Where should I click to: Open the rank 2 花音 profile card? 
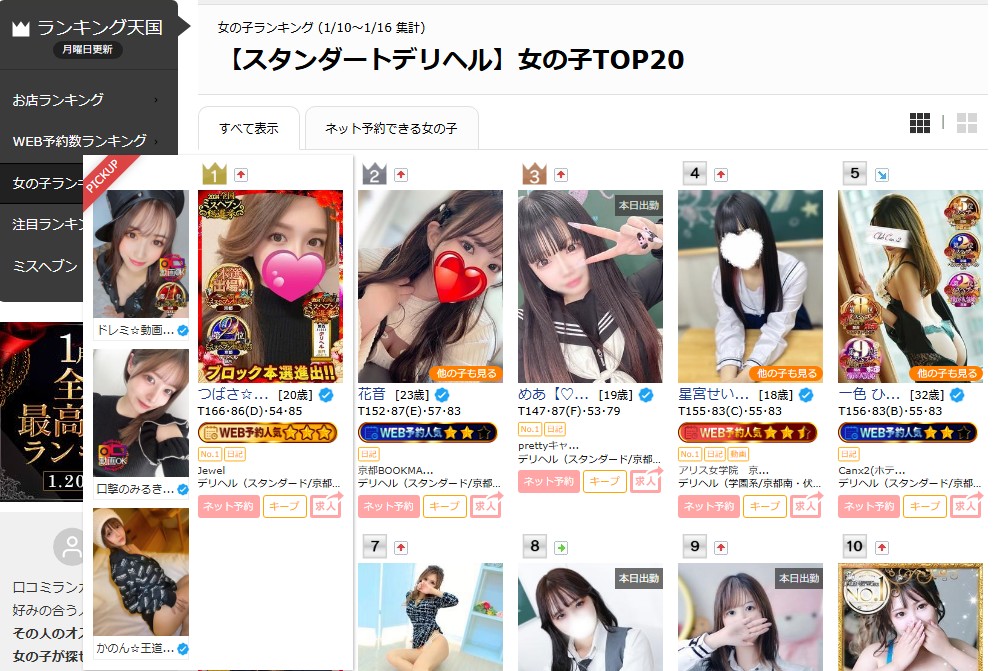click(430, 280)
